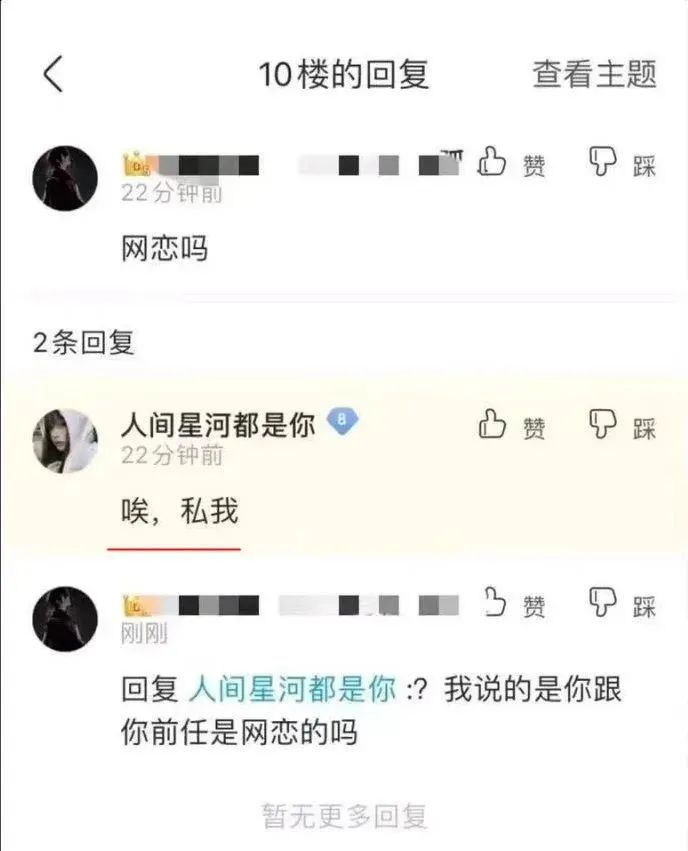Tap the blue 人间星河都是你 mention link
Viewport: 688px width, 851px height.
click(x=292, y=689)
